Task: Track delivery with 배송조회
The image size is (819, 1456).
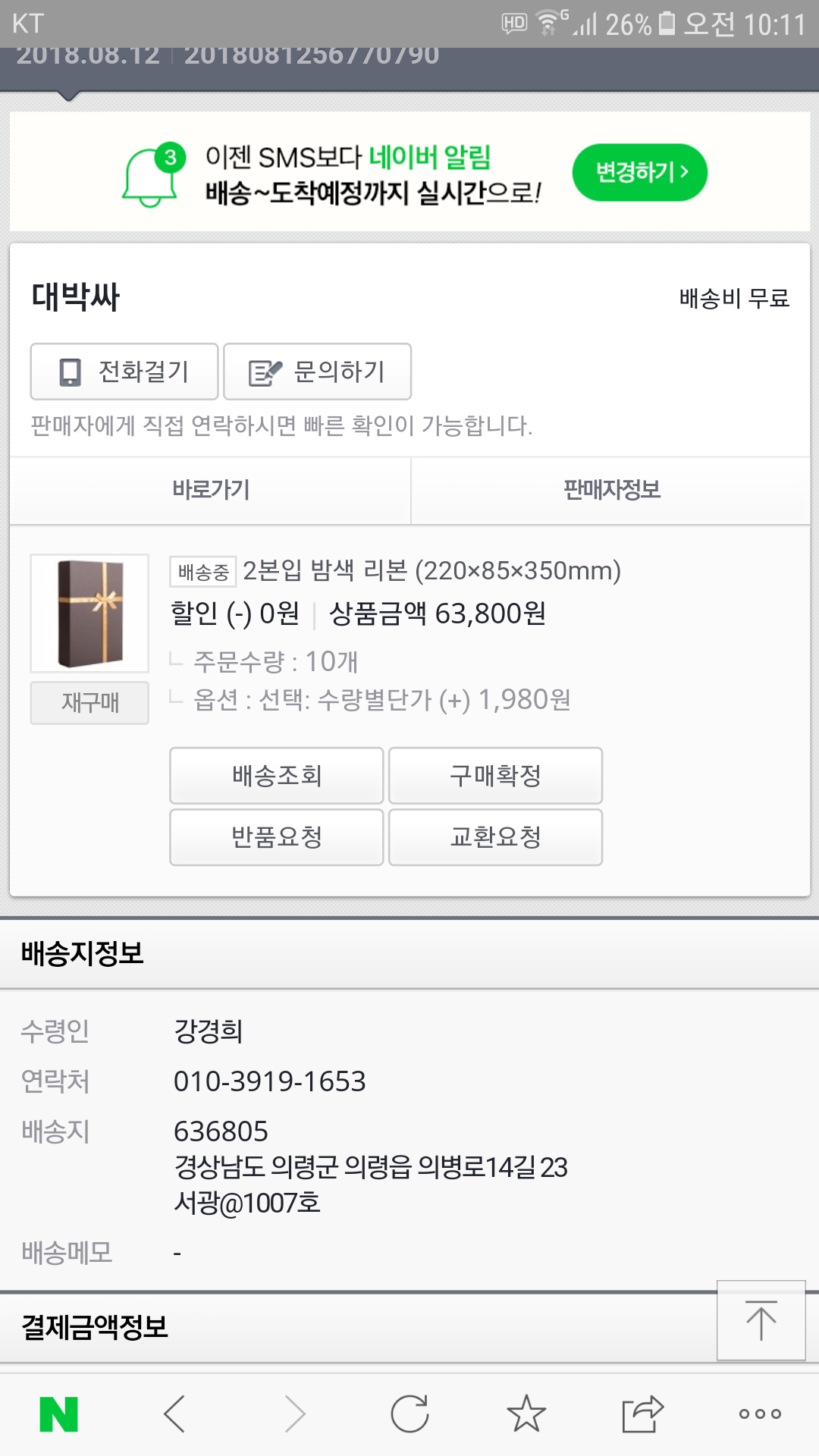Action: (277, 776)
